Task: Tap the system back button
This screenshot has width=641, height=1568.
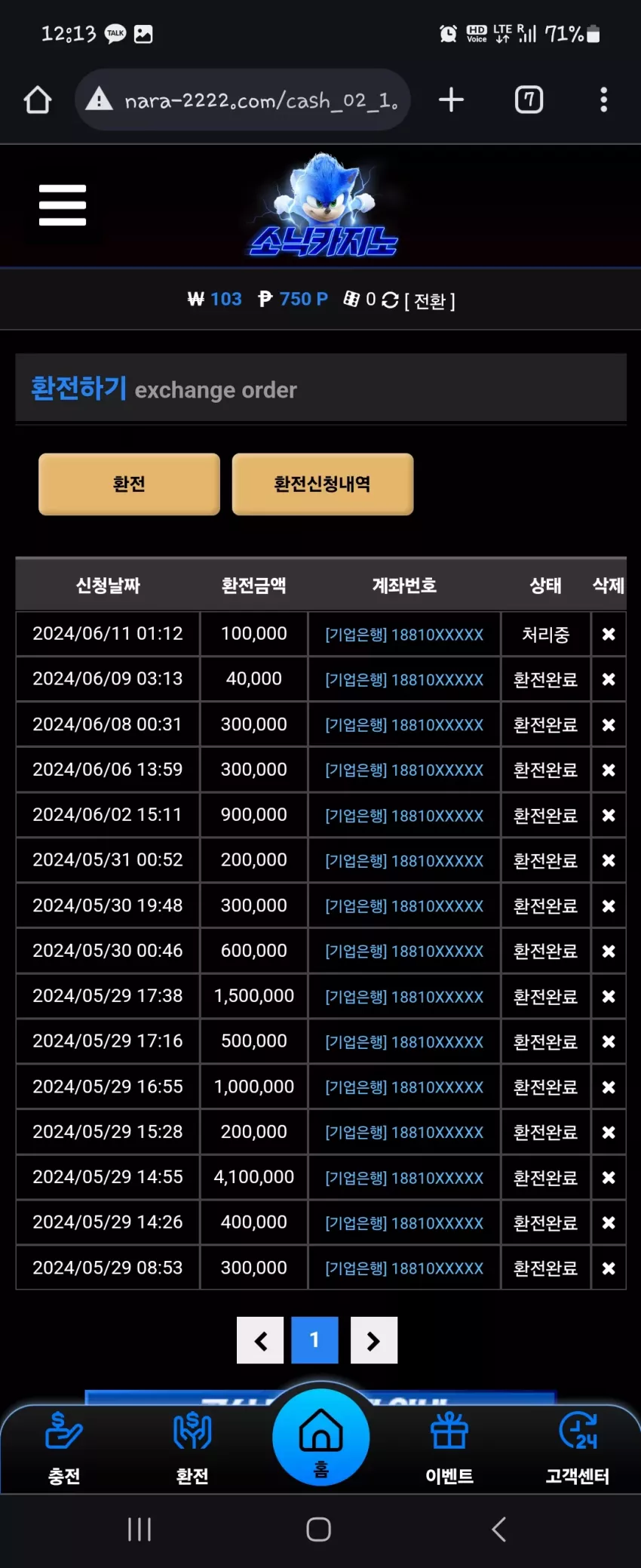Action: click(498, 1529)
